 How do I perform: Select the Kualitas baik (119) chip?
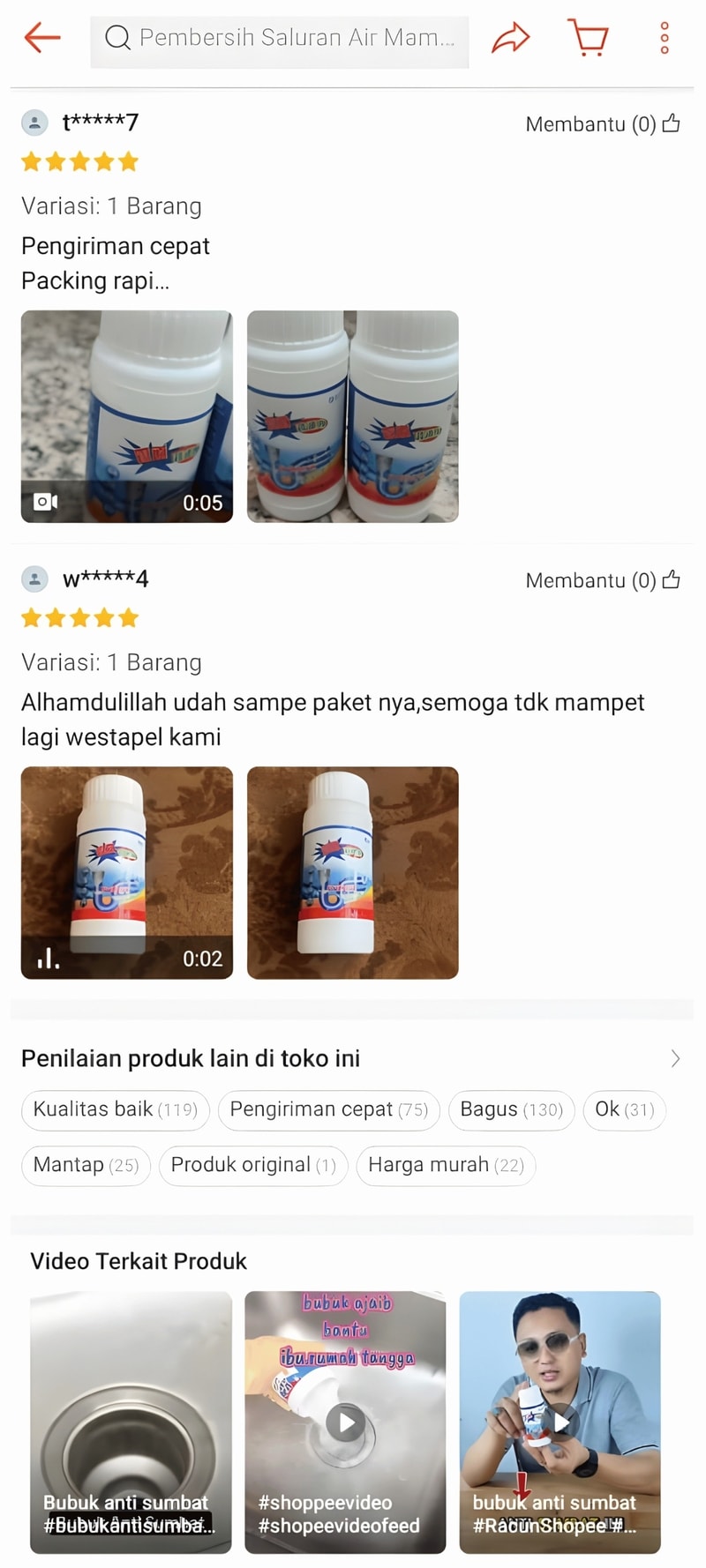click(116, 1109)
